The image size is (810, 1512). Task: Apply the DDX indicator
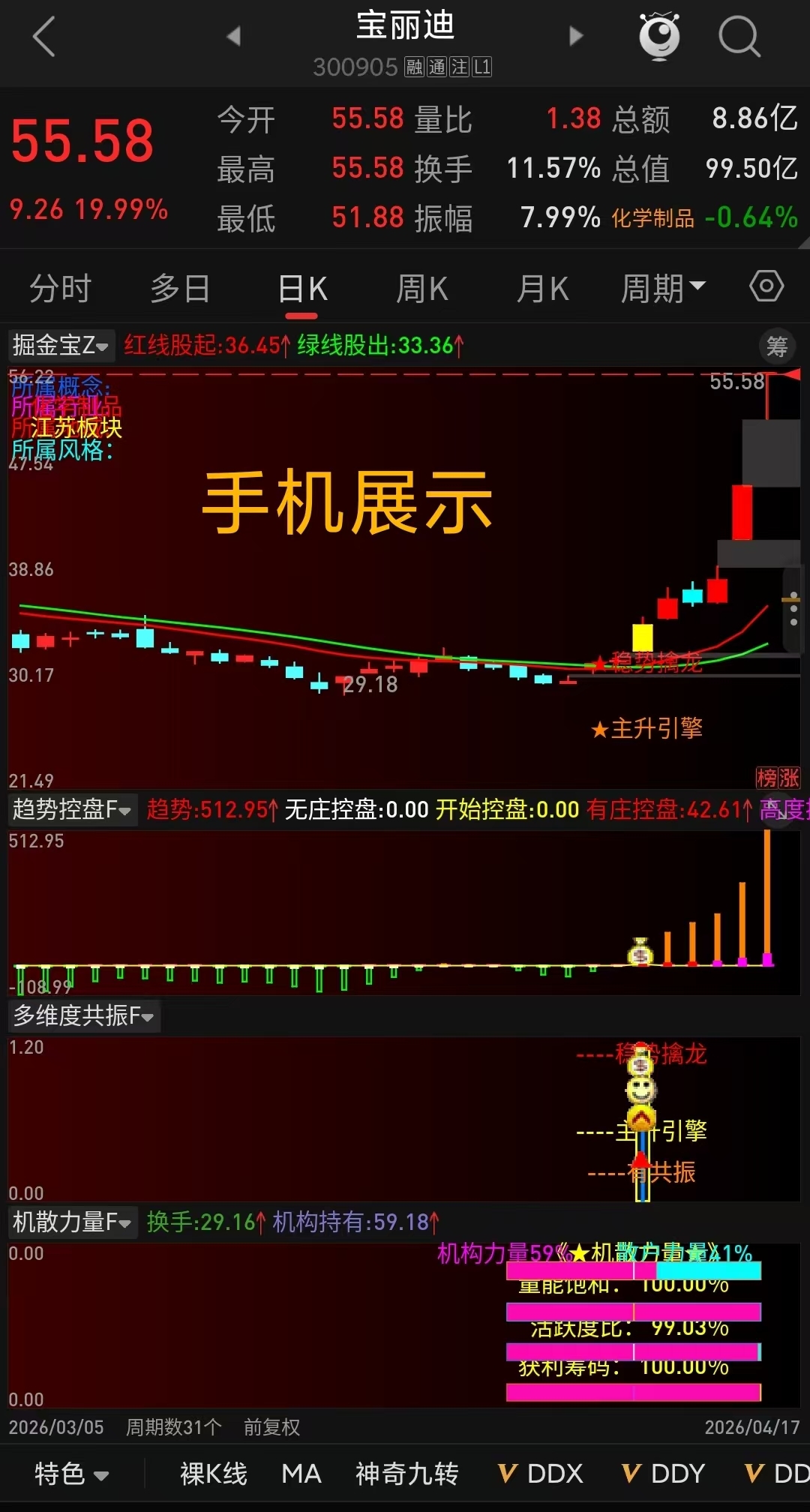tap(541, 1474)
